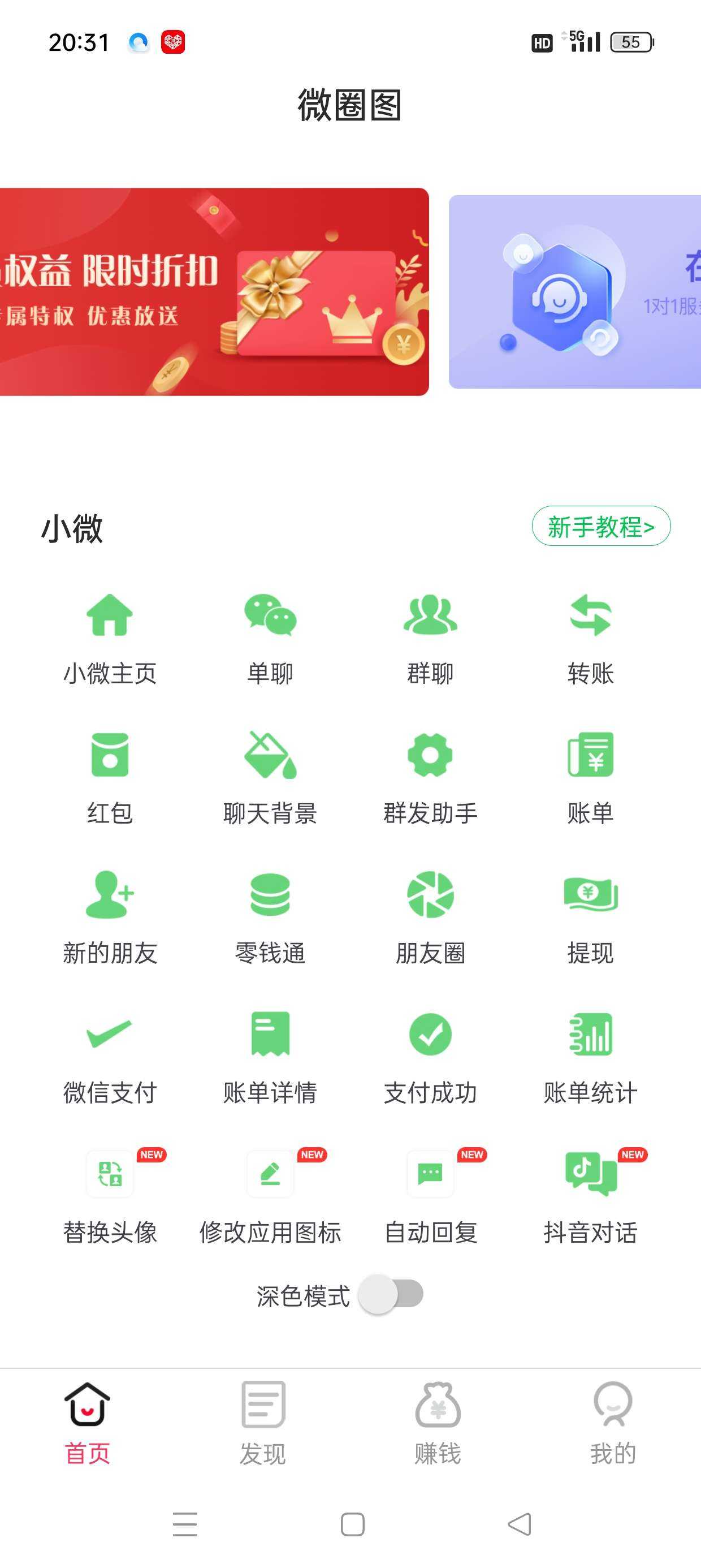Enable the 深色模式 dark mode switch
The width and height of the screenshot is (701, 1568).
pyautogui.click(x=391, y=1294)
